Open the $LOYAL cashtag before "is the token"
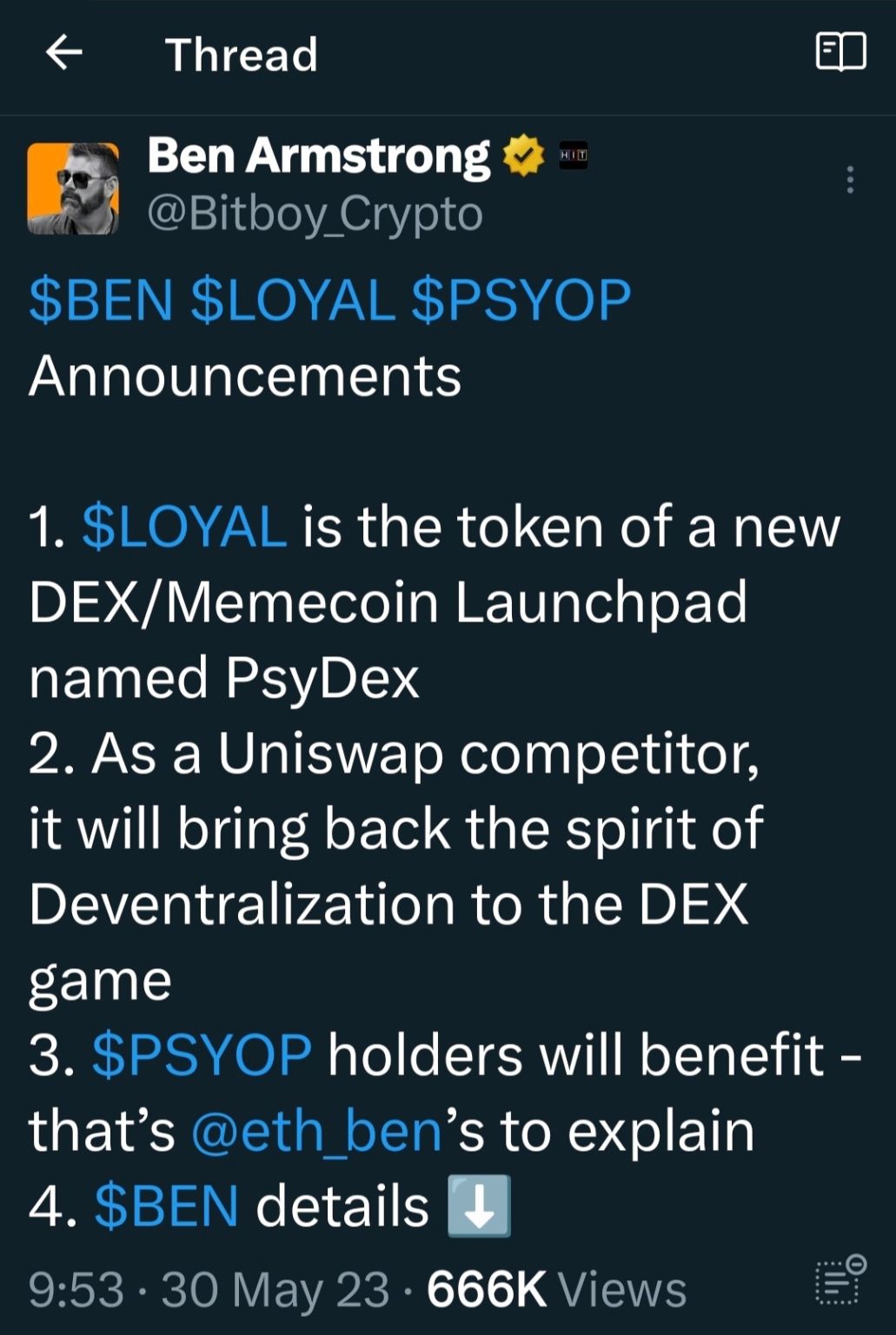896x1335 pixels. coord(184,528)
